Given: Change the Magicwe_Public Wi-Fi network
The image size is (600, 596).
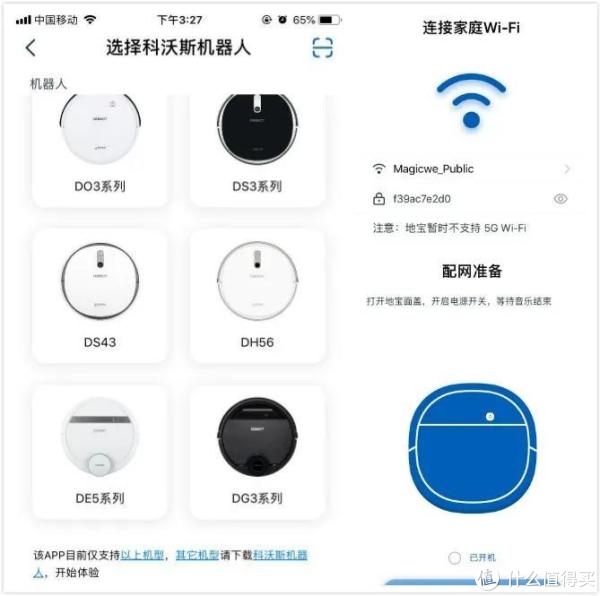Looking at the screenshot, I should coord(470,169).
